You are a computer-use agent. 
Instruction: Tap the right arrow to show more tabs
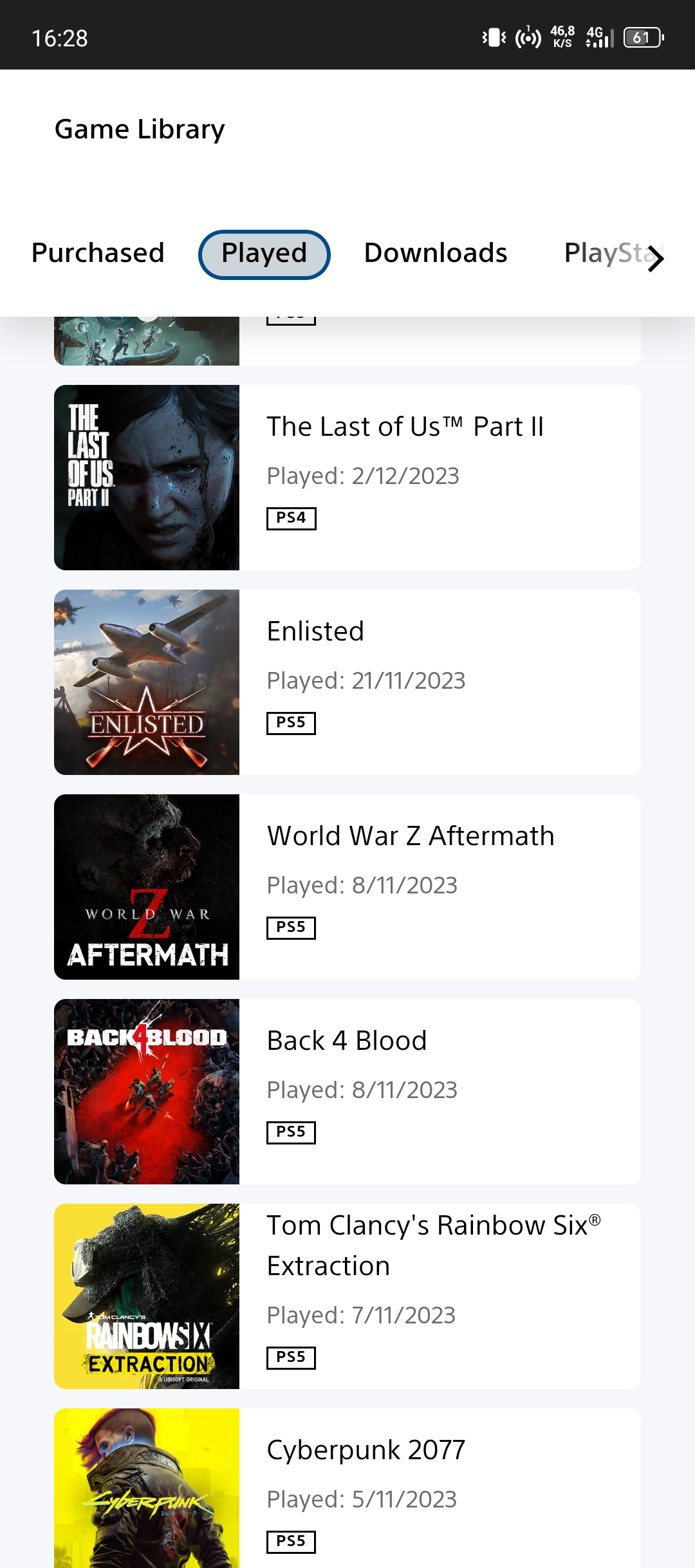pos(655,259)
